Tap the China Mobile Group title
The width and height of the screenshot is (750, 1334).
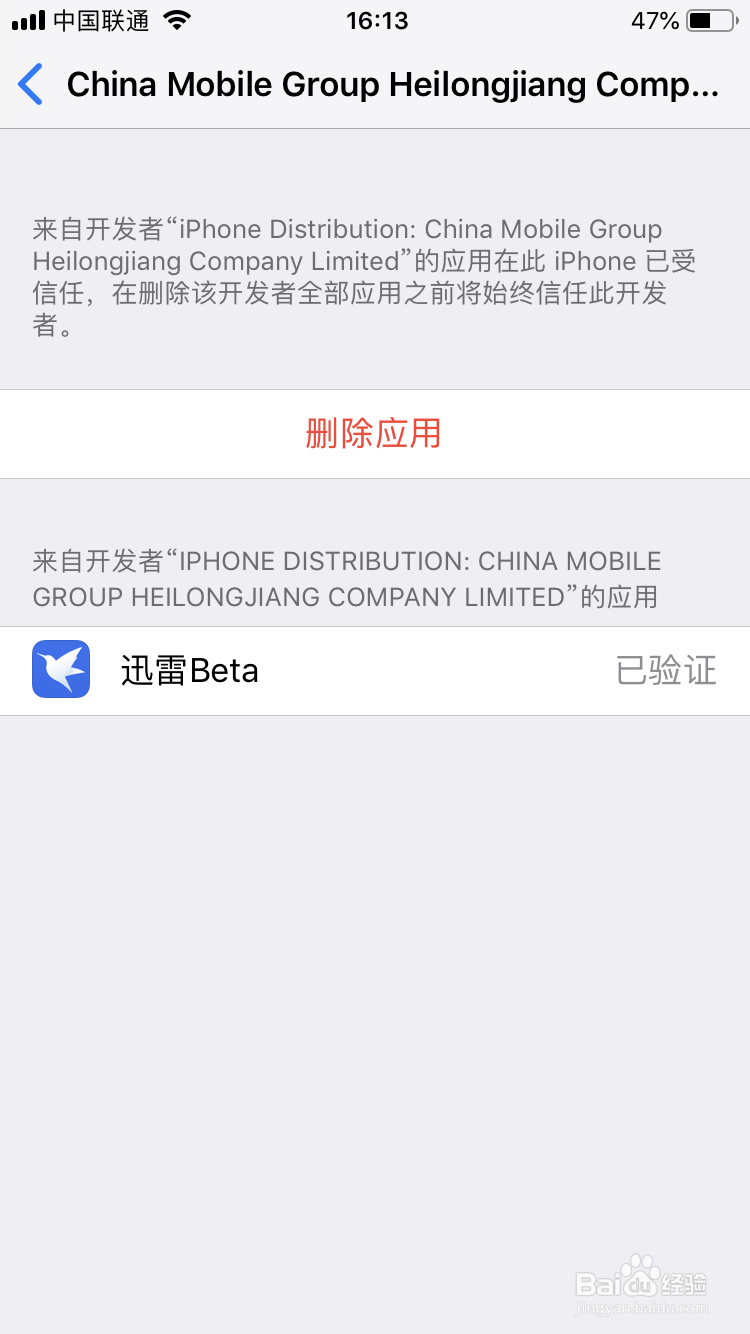[390, 84]
